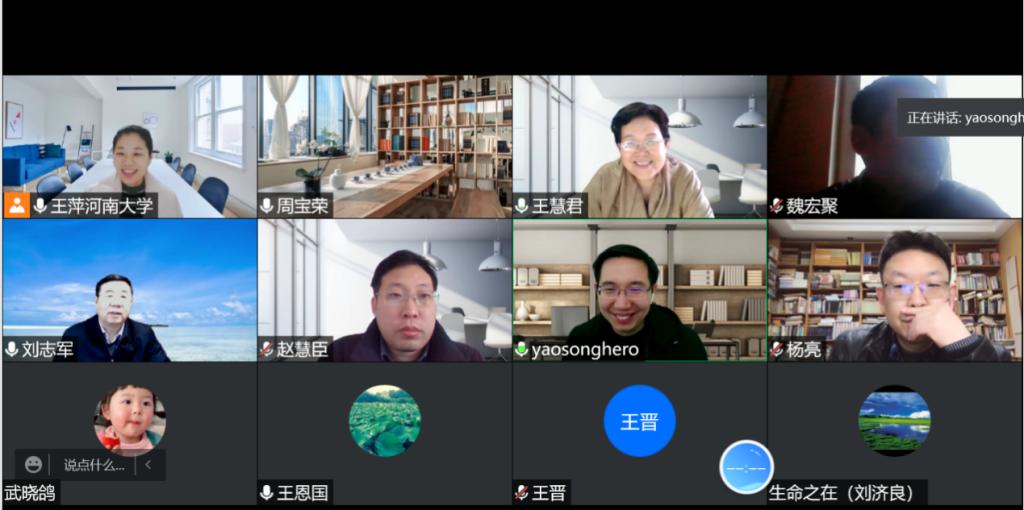This screenshot has width=1024, height=510.
Task: Select yaosonghero's video tile
Action: pyautogui.click(x=640, y=290)
